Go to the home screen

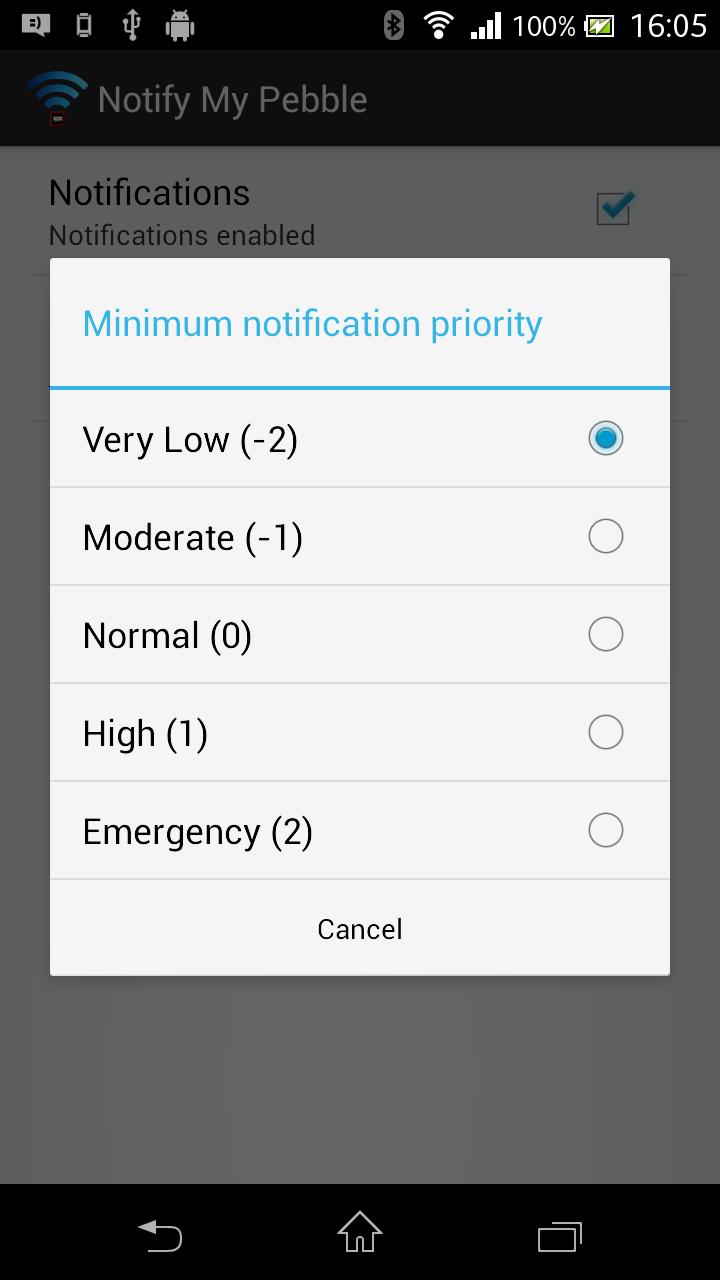pyautogui.click(x=360, y=1233)
